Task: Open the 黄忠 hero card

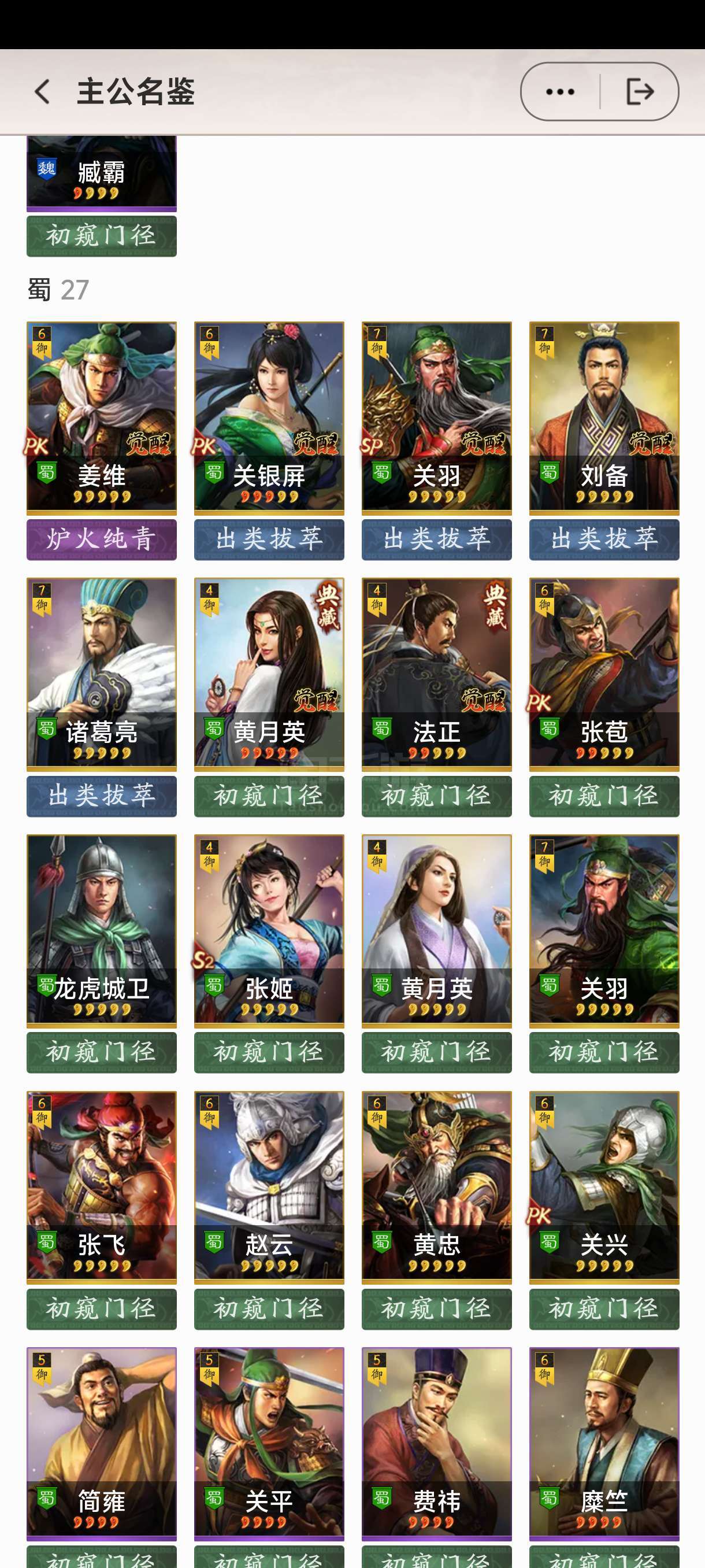Action: point(436,1187)
